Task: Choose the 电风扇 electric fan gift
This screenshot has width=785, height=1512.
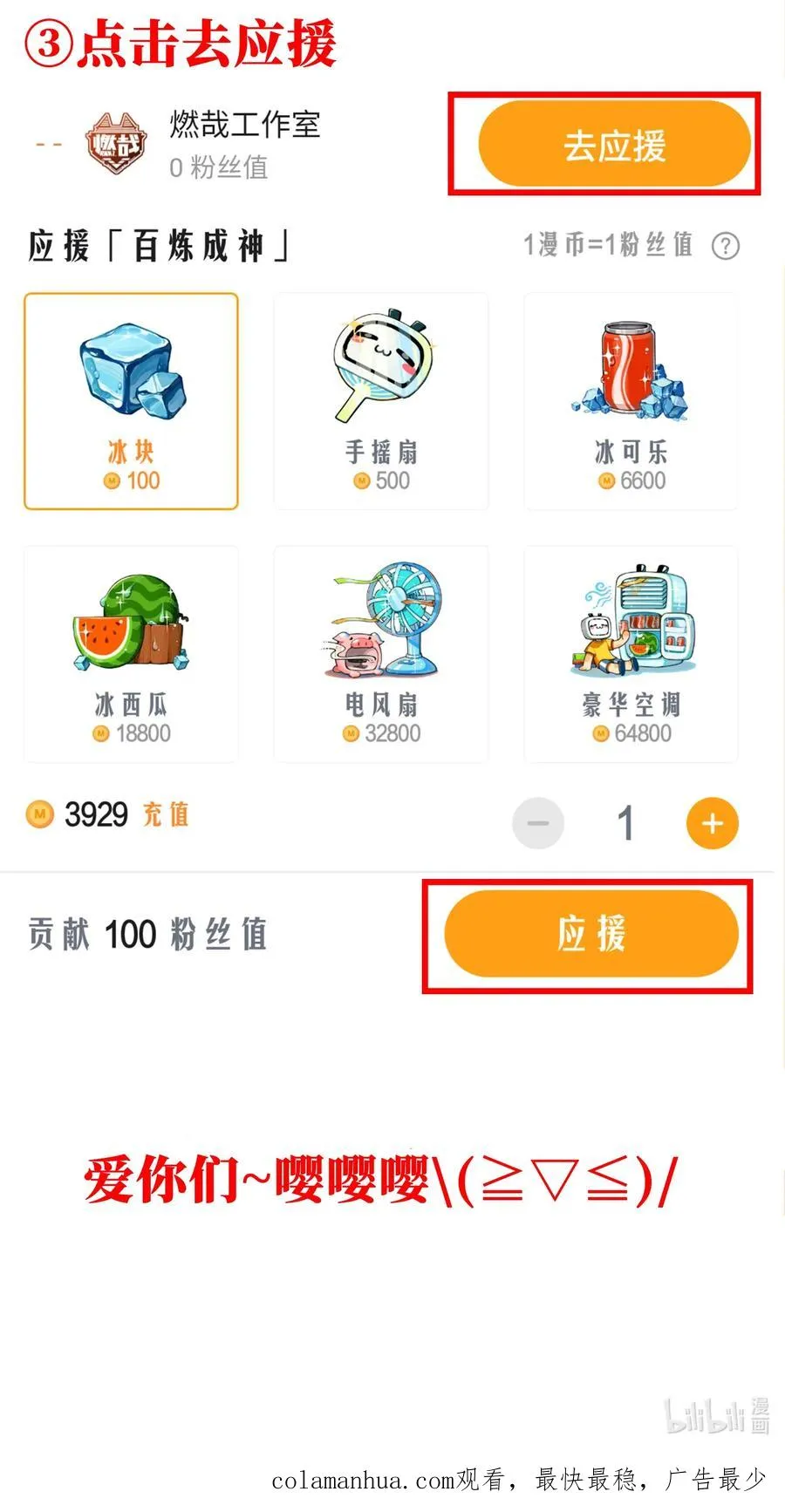Action: (x=381, y=654)
